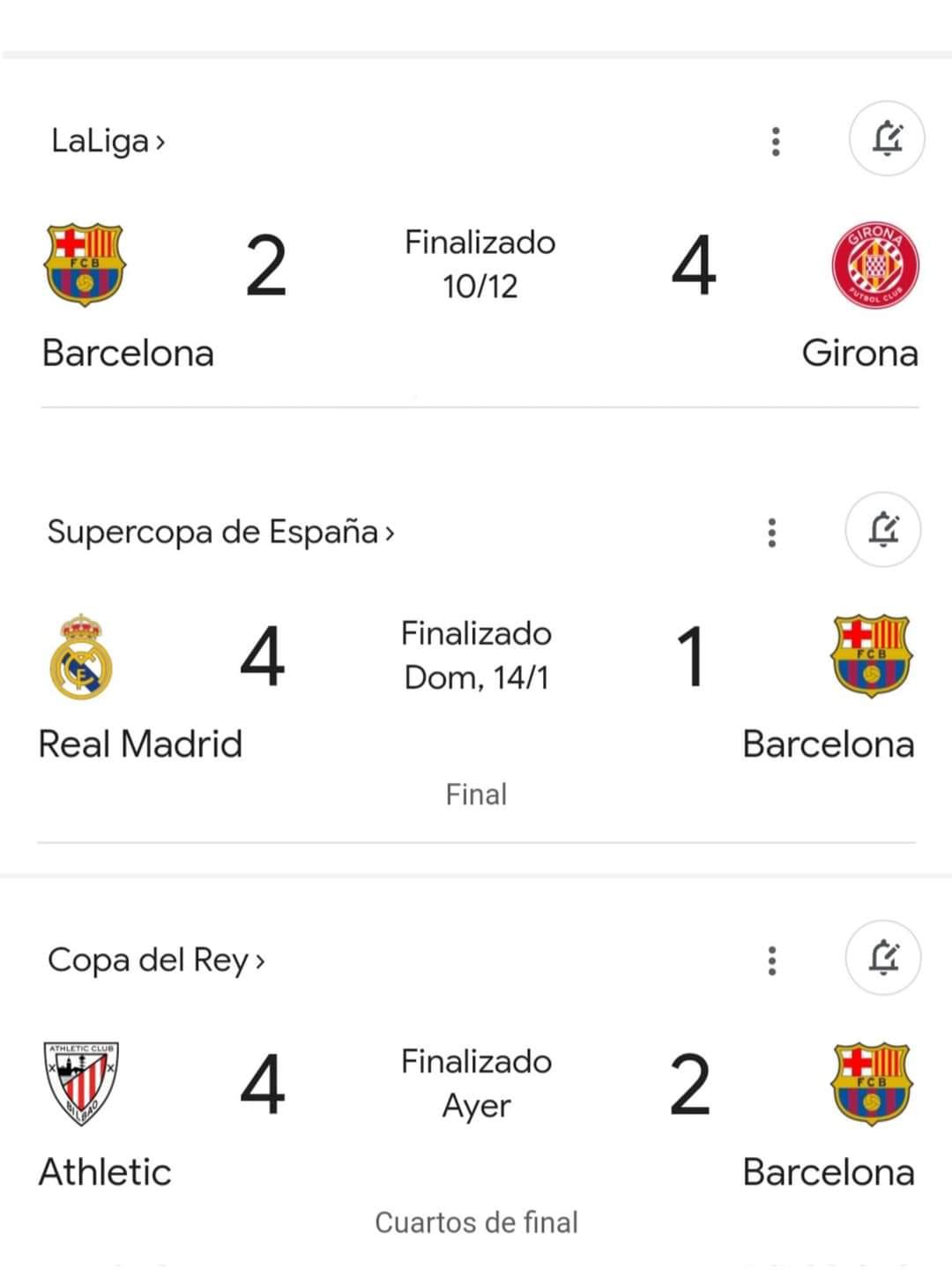Image resolution: width=952 pixels, height=1270 pixels.
Task: Open the three-dot menu for the Copa del Rey match
Action: 771,960
